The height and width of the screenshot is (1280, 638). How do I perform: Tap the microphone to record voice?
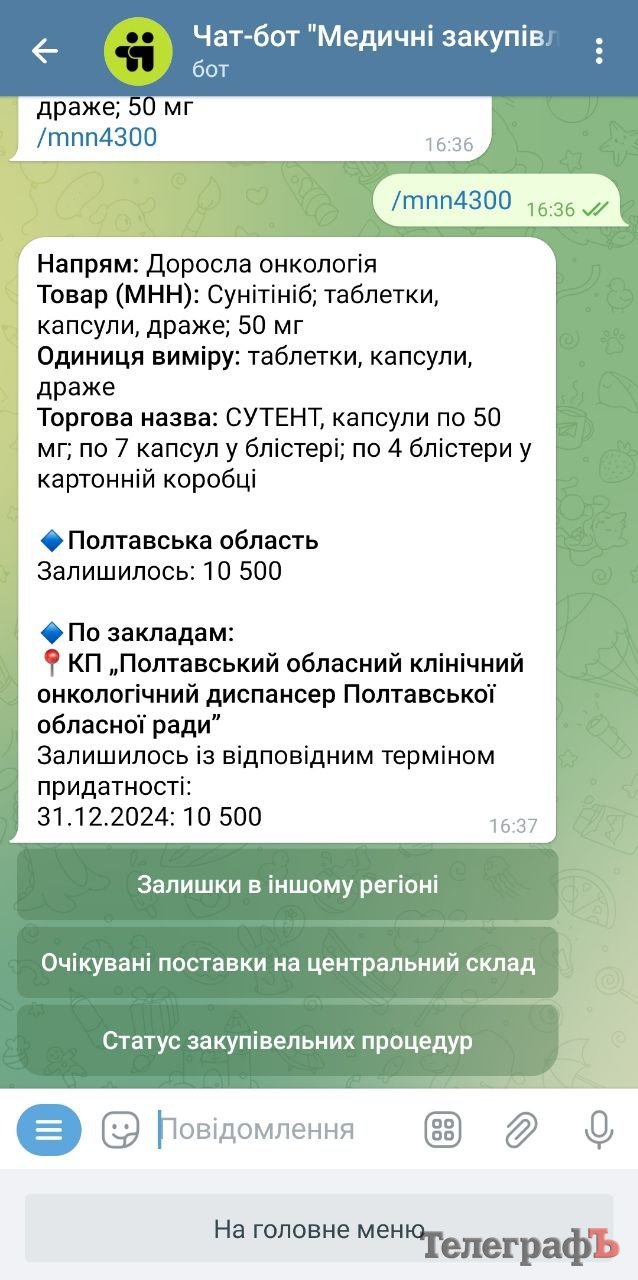[598, 1130]
